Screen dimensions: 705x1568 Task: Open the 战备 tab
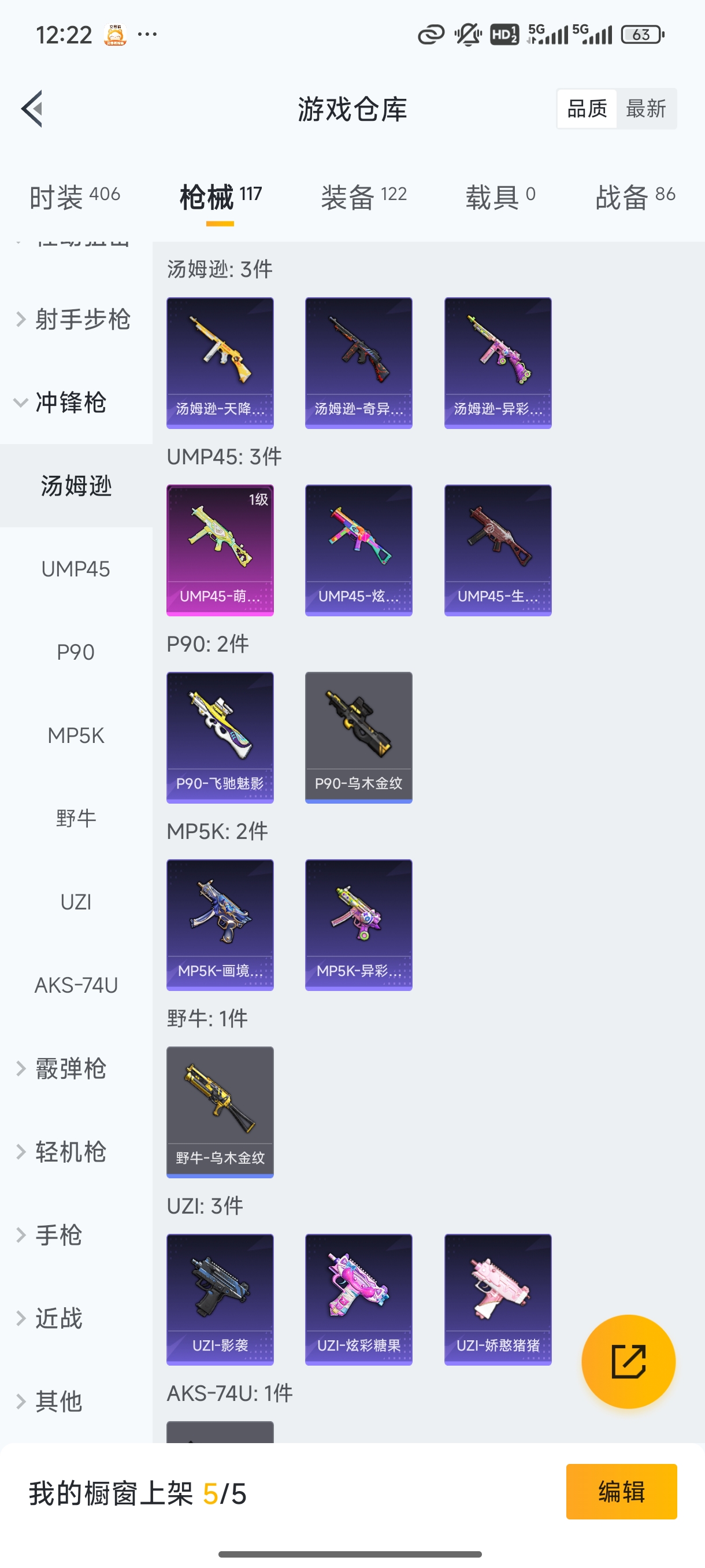coord(634,197)
